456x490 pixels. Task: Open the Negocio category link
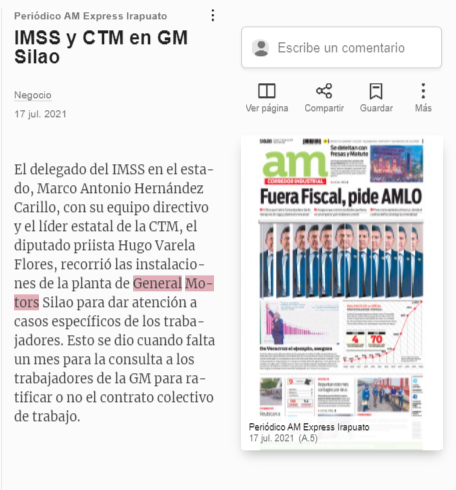(x=33, y=95)
